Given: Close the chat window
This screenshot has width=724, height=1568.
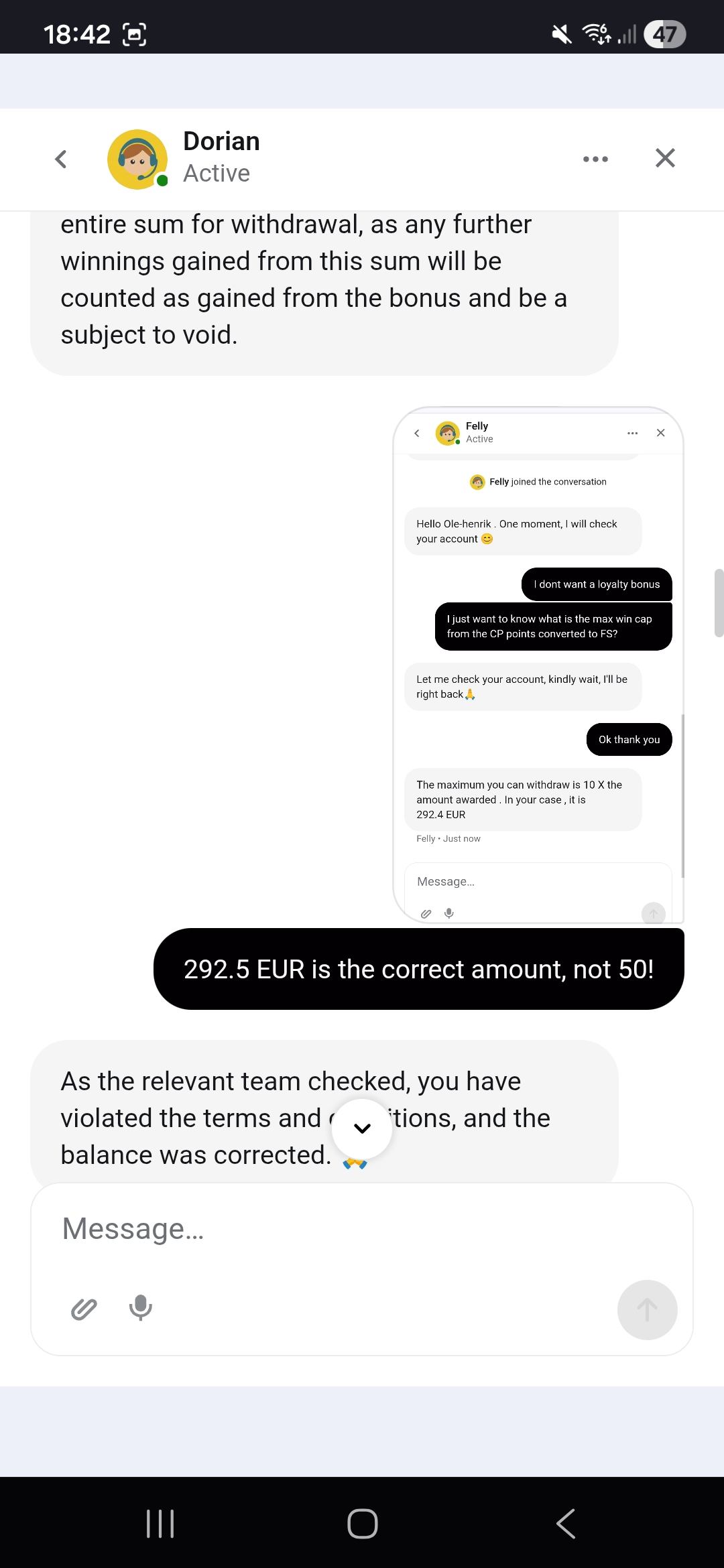Looking at the screenshot, I should point(664,158).
